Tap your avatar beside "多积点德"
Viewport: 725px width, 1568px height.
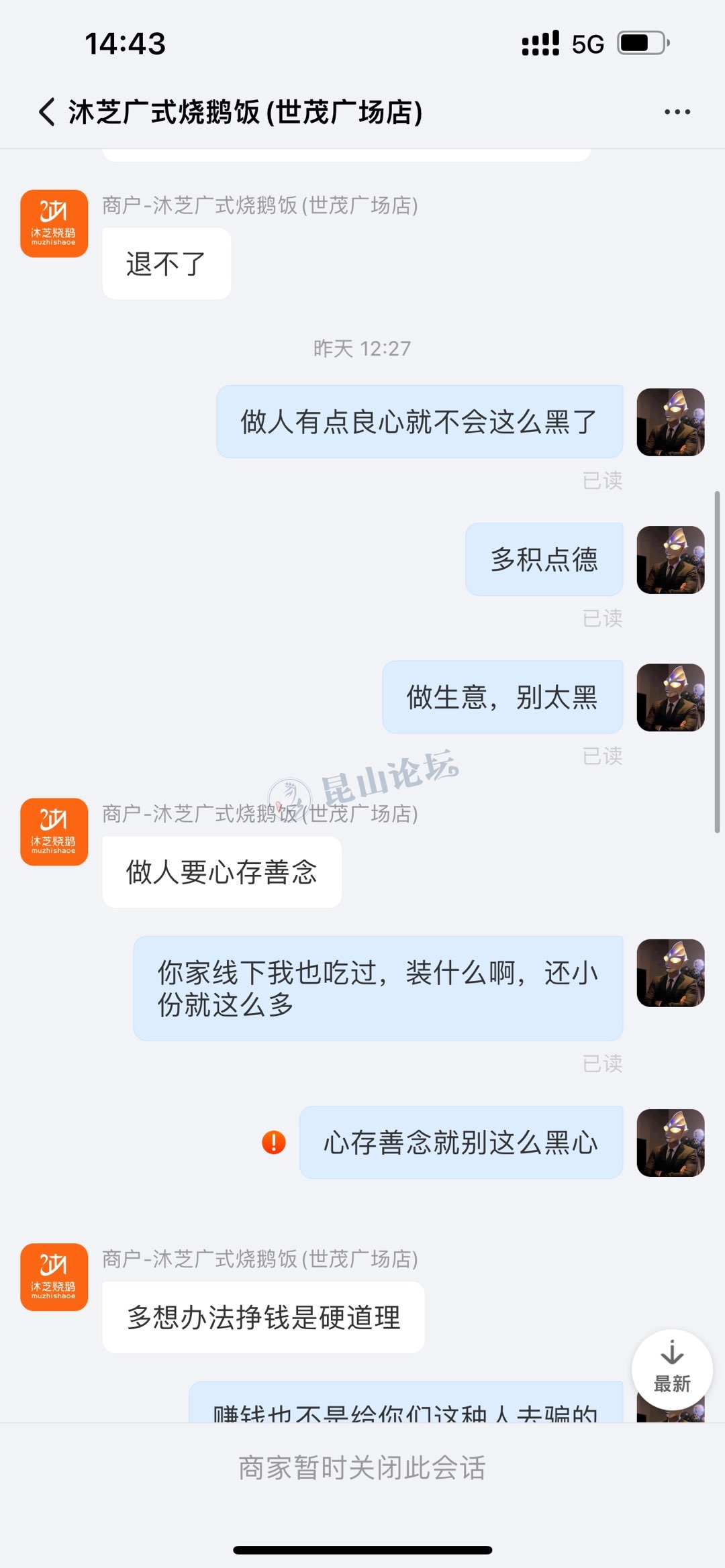(x=671, y=560)
